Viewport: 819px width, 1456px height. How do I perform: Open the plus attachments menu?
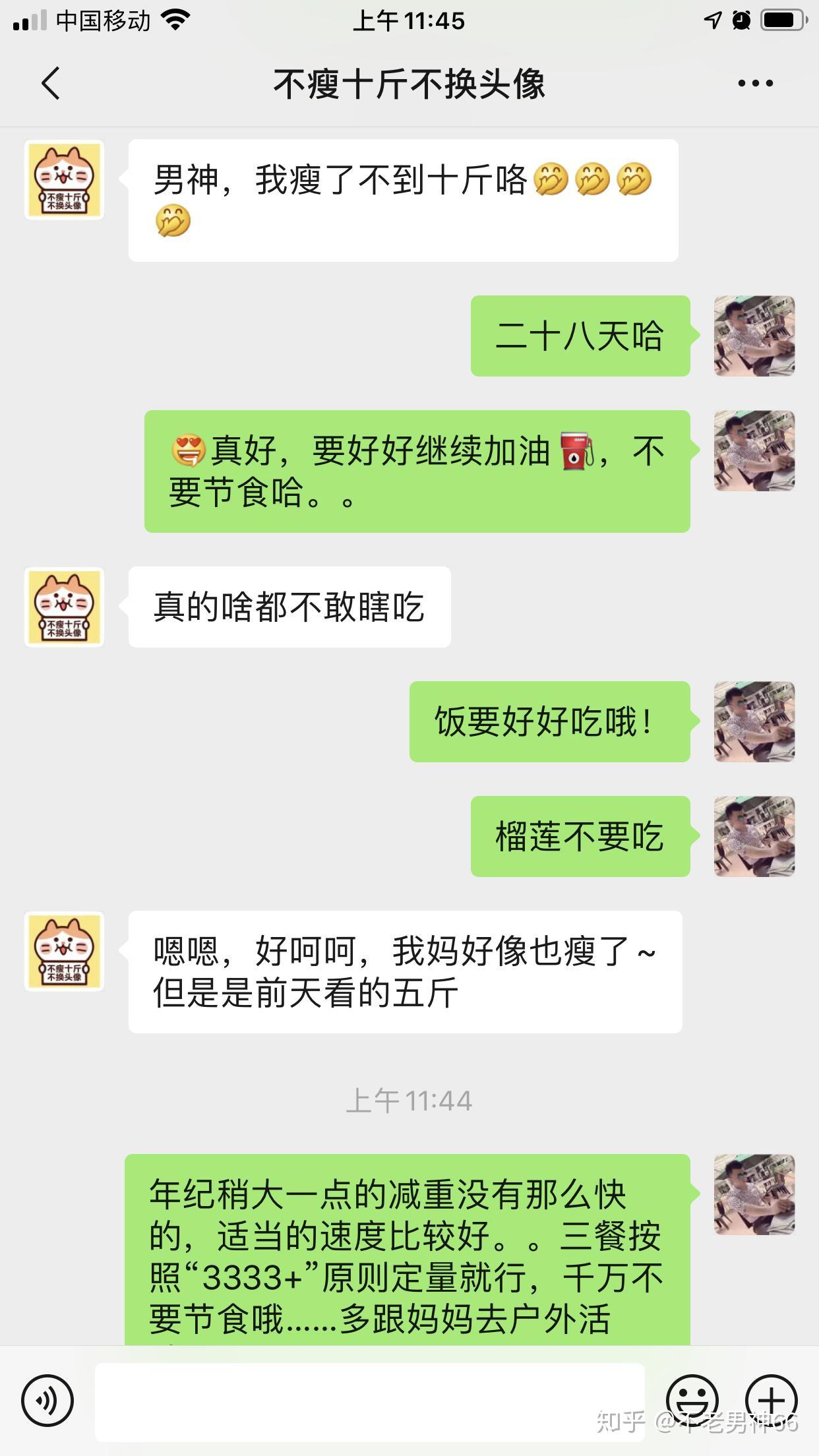point(771,1400)
